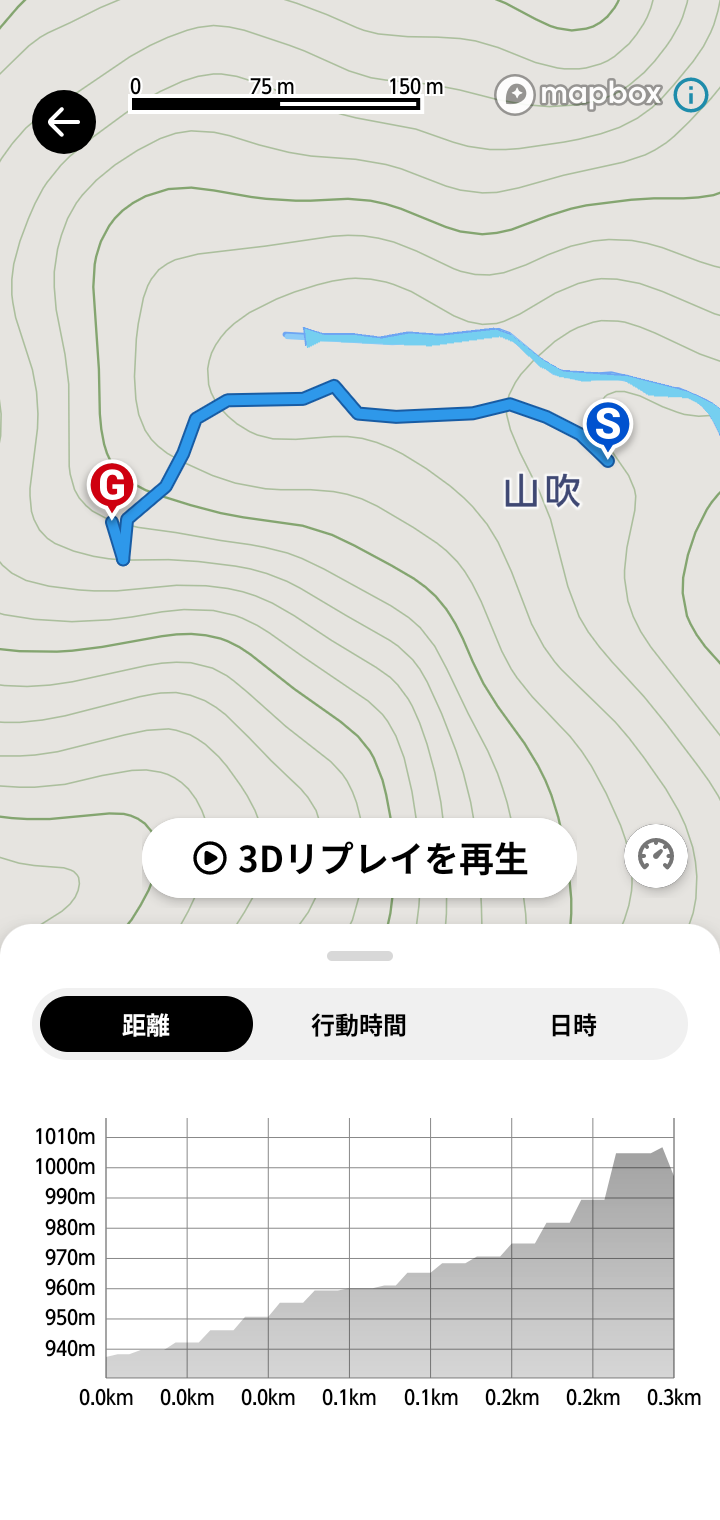Open the Mapbox info icon
The image size is (720, 1520).
690,95
